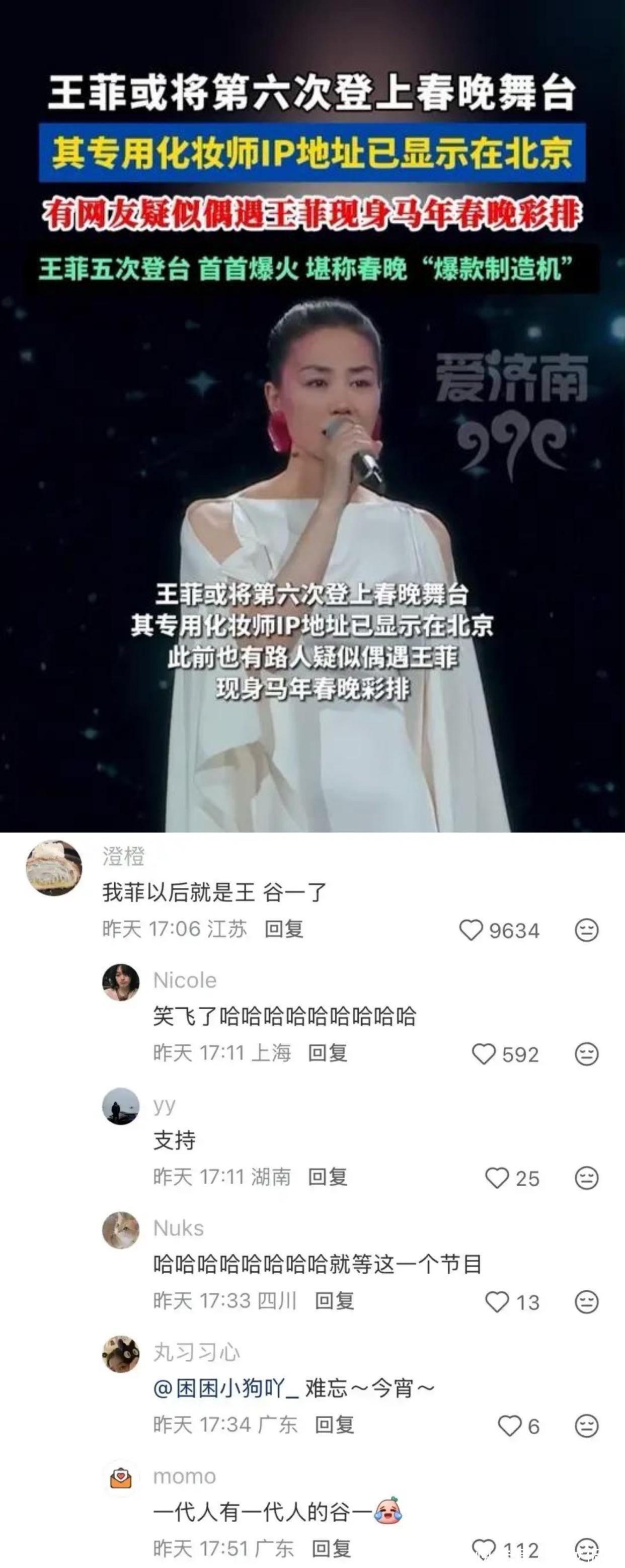
Task: Reply to momo's comment
Action: pyautogui.click(x=332, y=1548)
